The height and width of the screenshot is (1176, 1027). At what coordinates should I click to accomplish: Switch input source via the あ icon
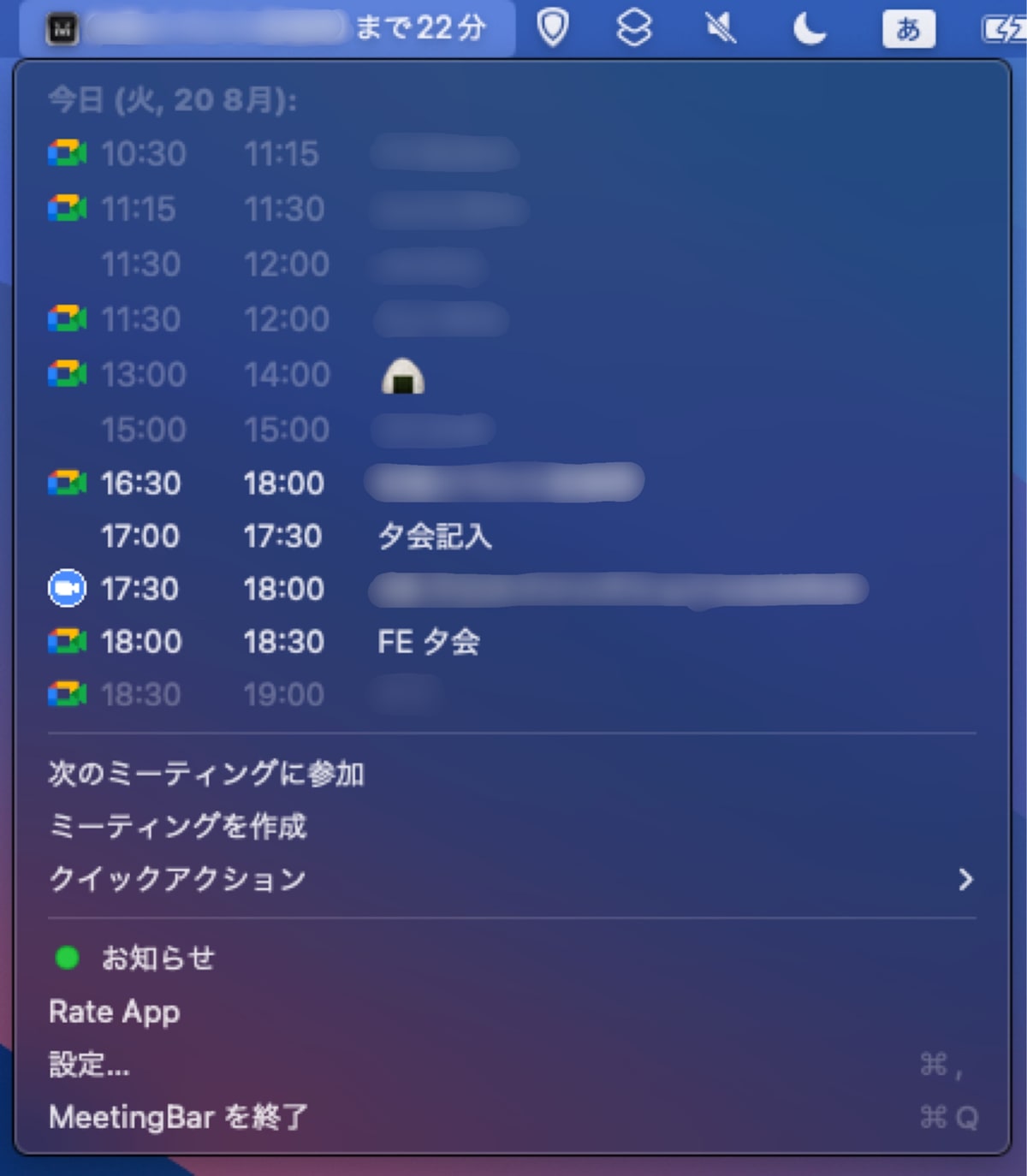pyautogui.click(x=908, y=29)
